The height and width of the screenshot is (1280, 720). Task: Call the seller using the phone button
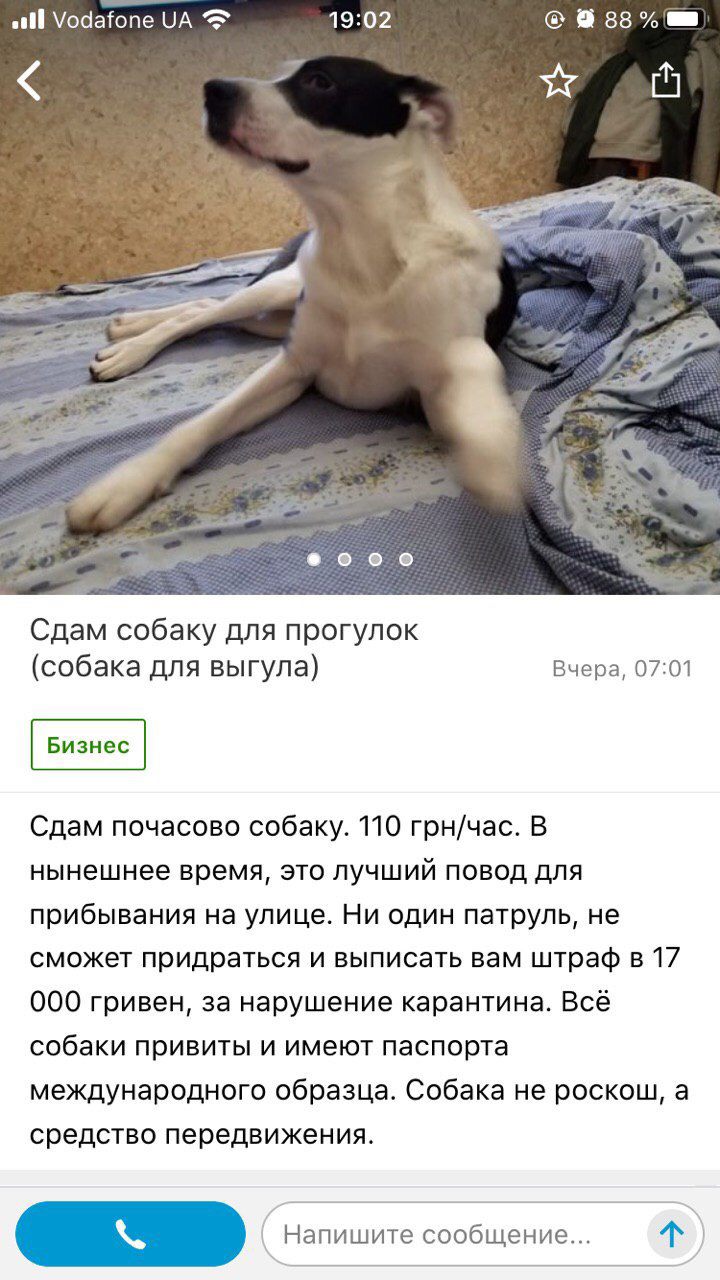[130, 1234]
